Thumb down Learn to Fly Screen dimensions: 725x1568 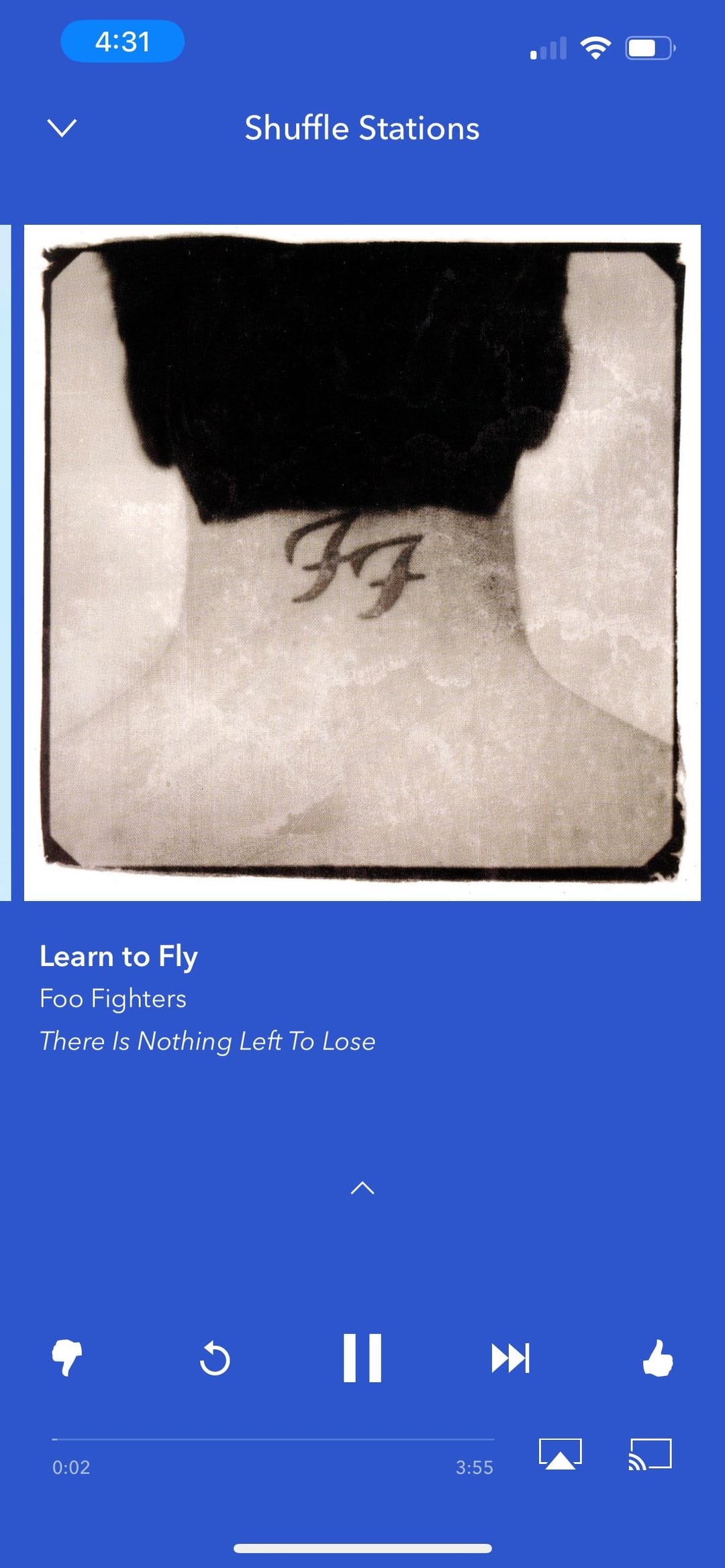click(67, 1358)
